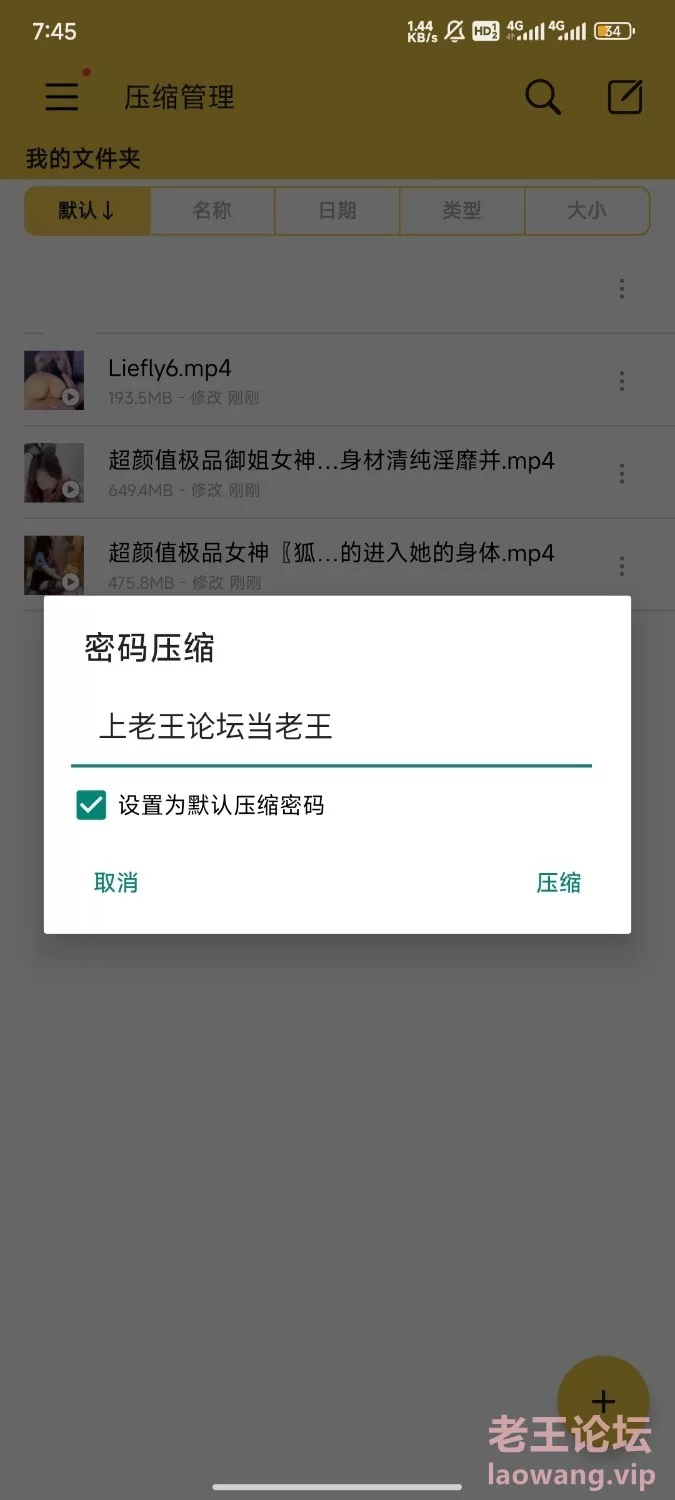Open overflow menu for the 475.8MB video
Image resolution: width=675 pixels, height=1500 pixels.
point(622,566)
